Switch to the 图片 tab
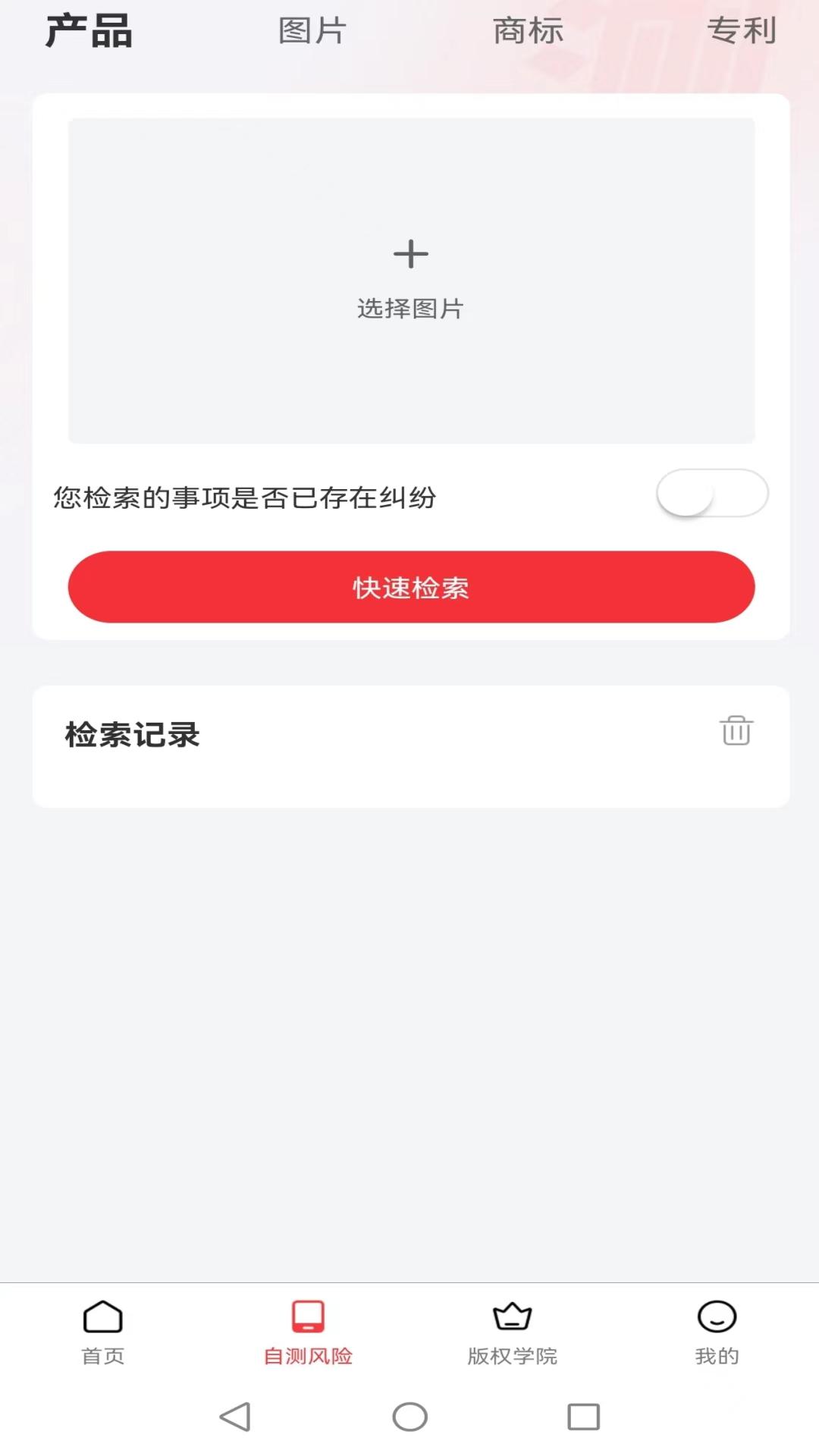The width and height of the screenshot is (819, 1456). [312, 31]
